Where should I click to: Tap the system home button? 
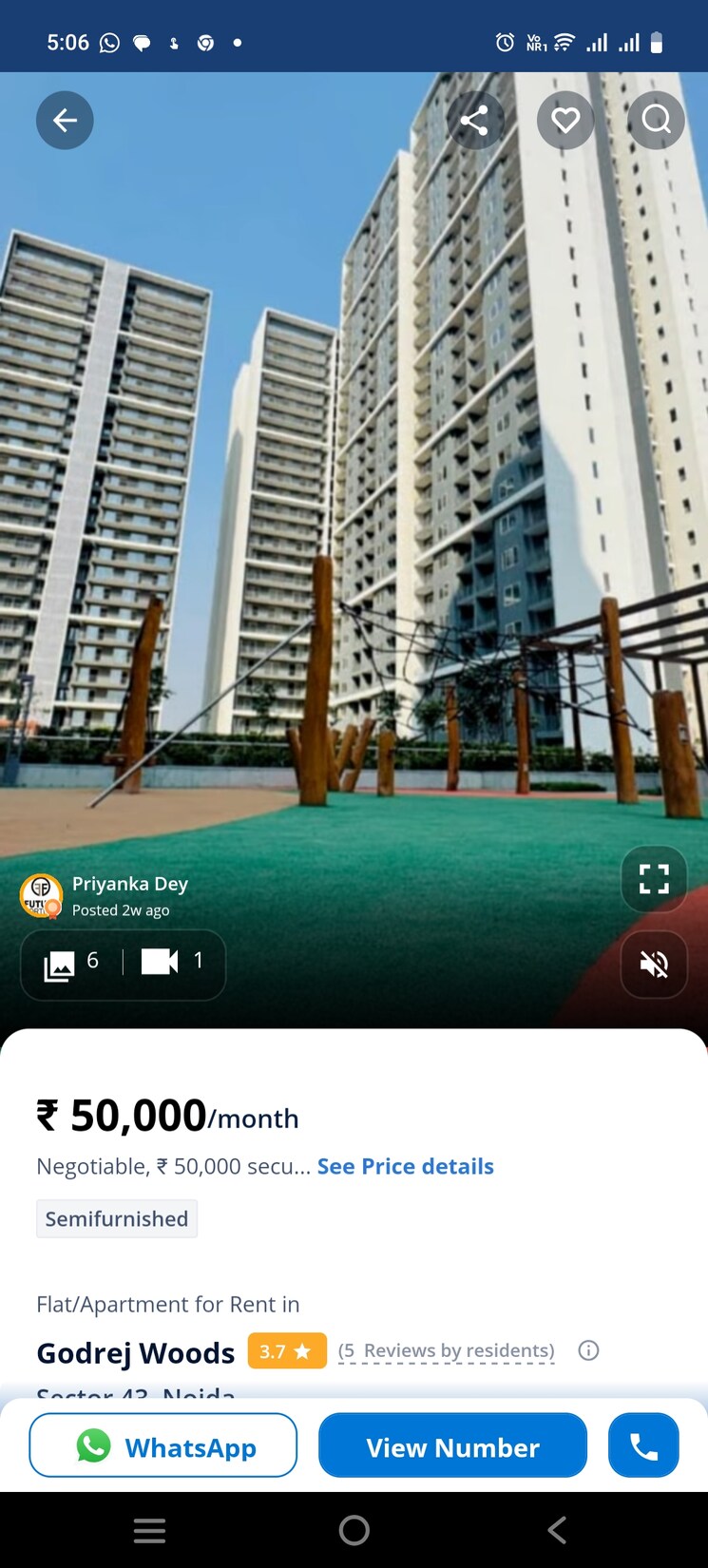pyautogui.click(x=354, y=1530)
